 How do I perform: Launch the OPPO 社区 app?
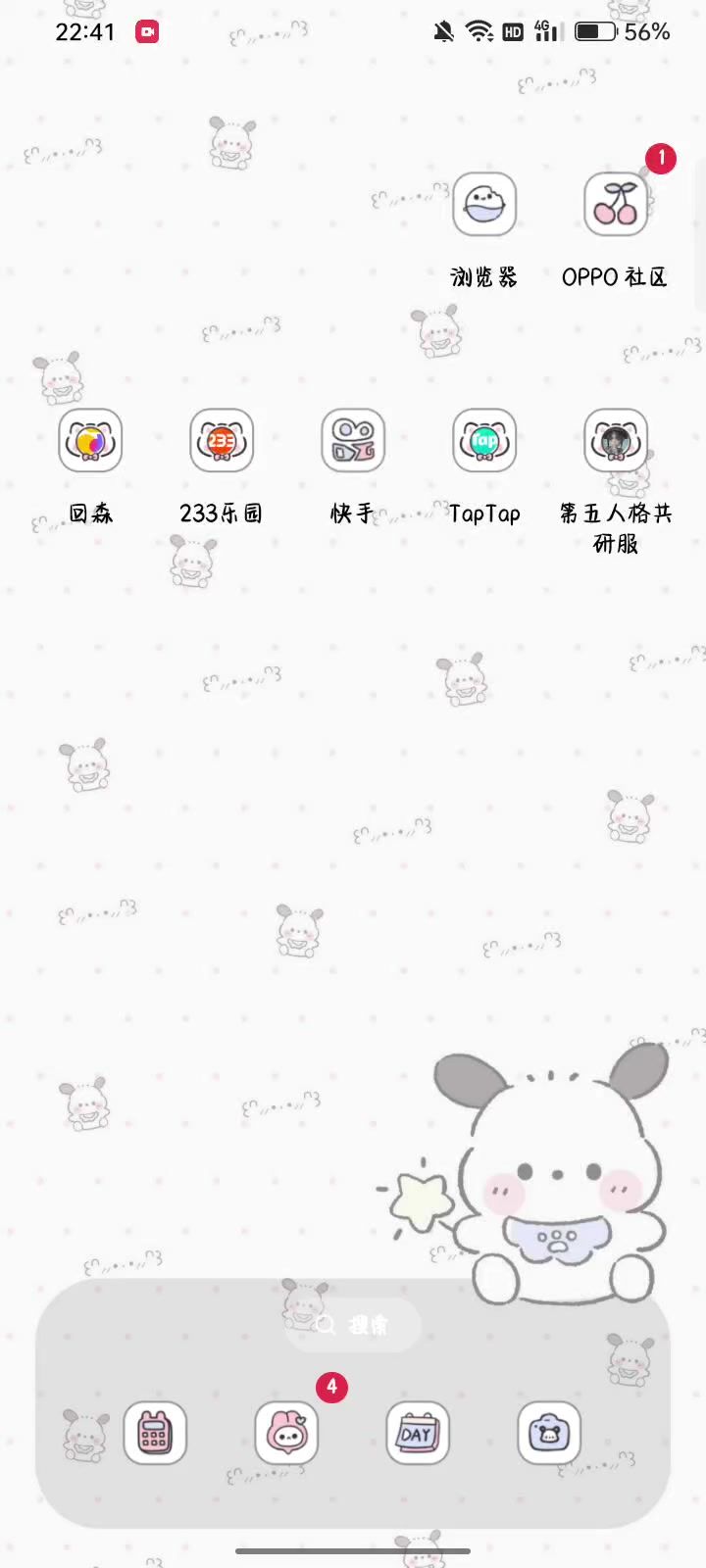coord(616,205)
